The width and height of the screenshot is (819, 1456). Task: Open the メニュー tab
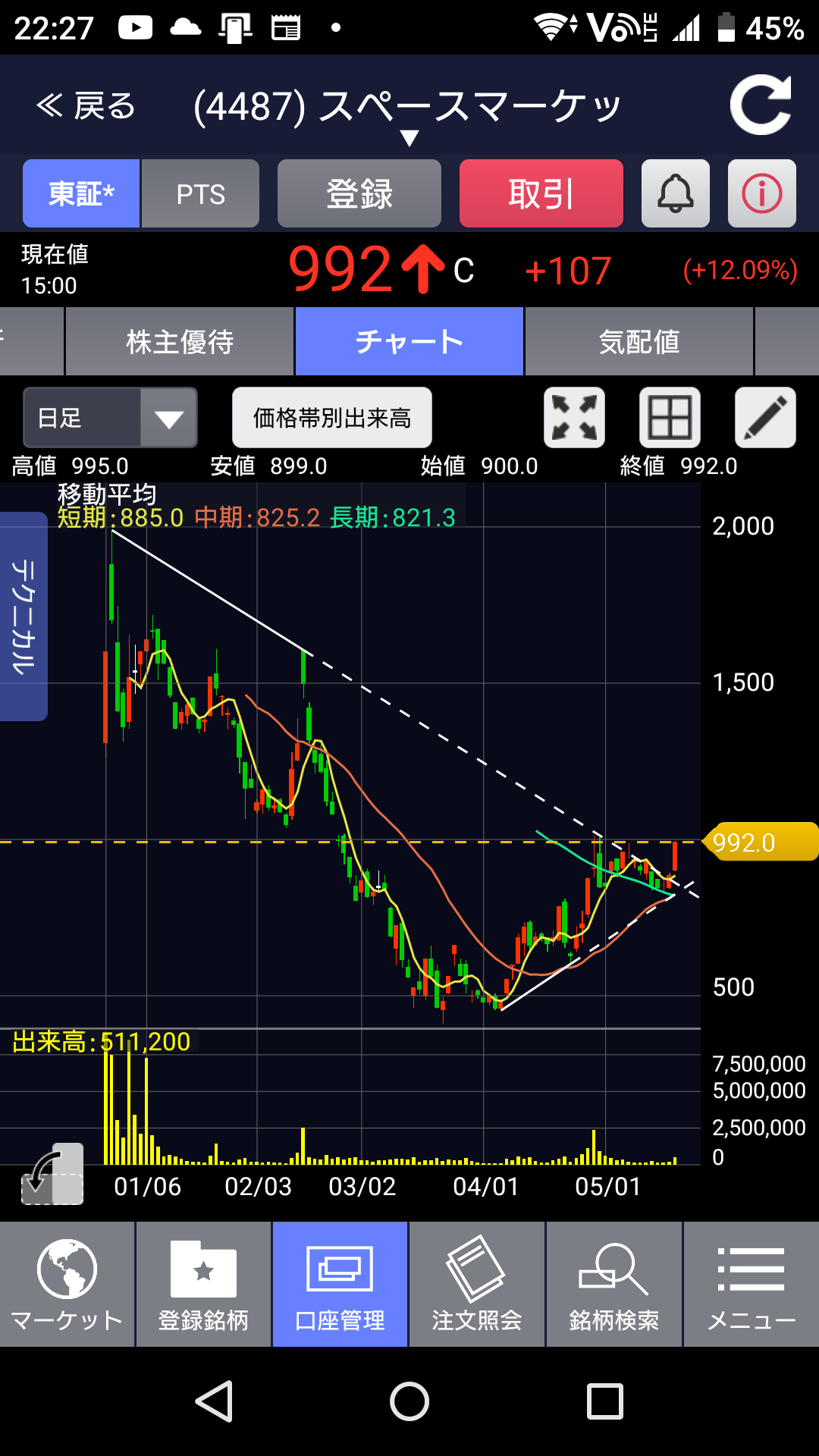pos(751,1285)
